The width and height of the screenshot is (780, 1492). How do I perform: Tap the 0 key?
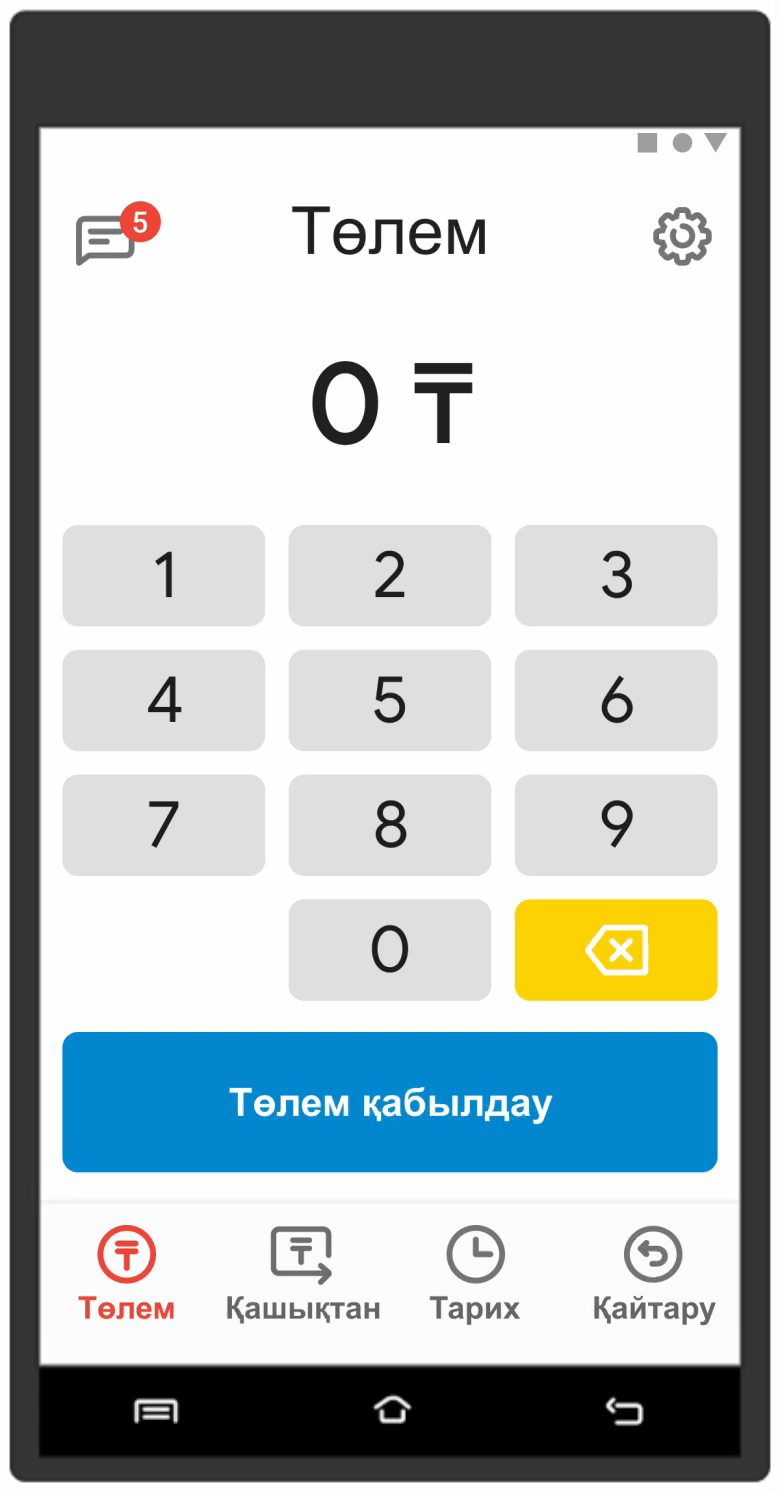coord(390,950)
